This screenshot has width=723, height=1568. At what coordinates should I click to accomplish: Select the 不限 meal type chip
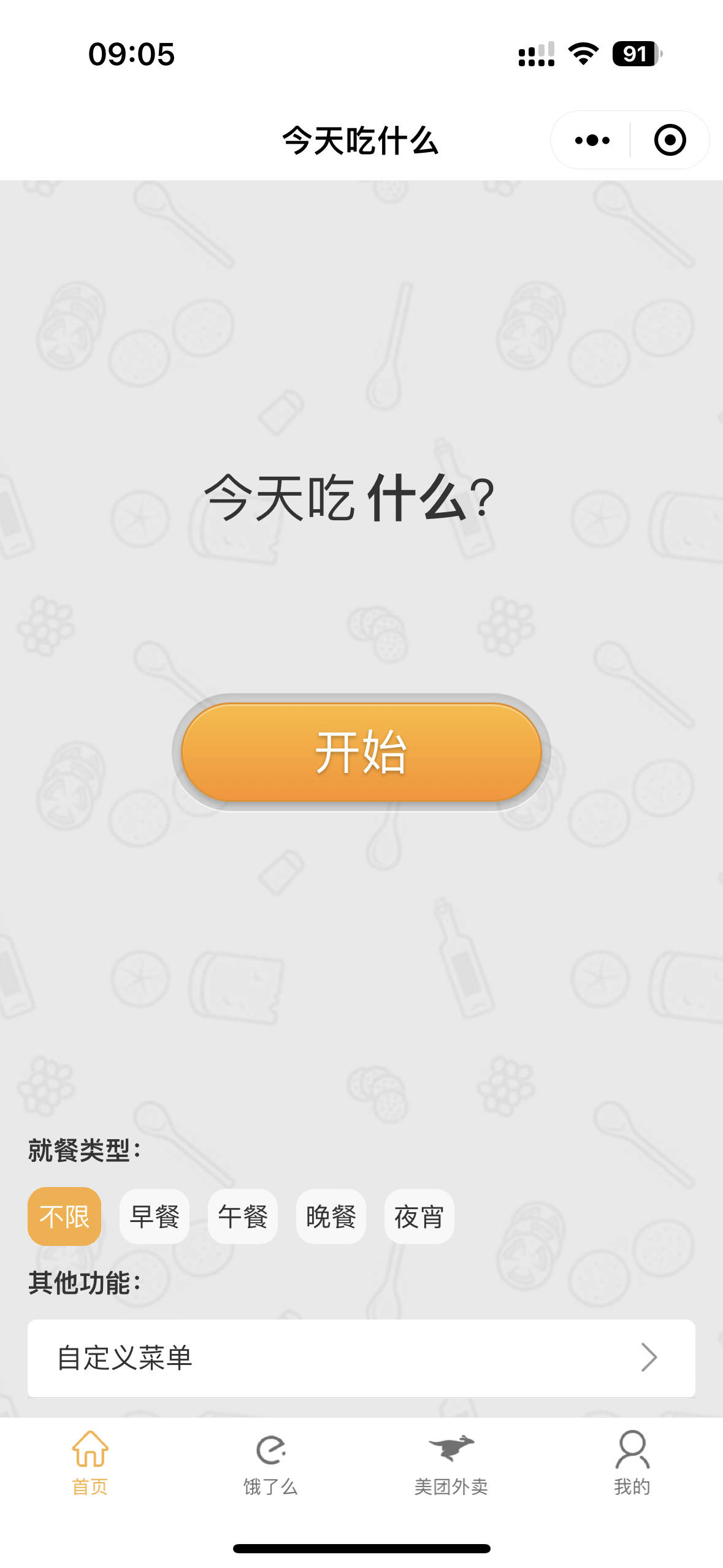tap(64, 1216)
